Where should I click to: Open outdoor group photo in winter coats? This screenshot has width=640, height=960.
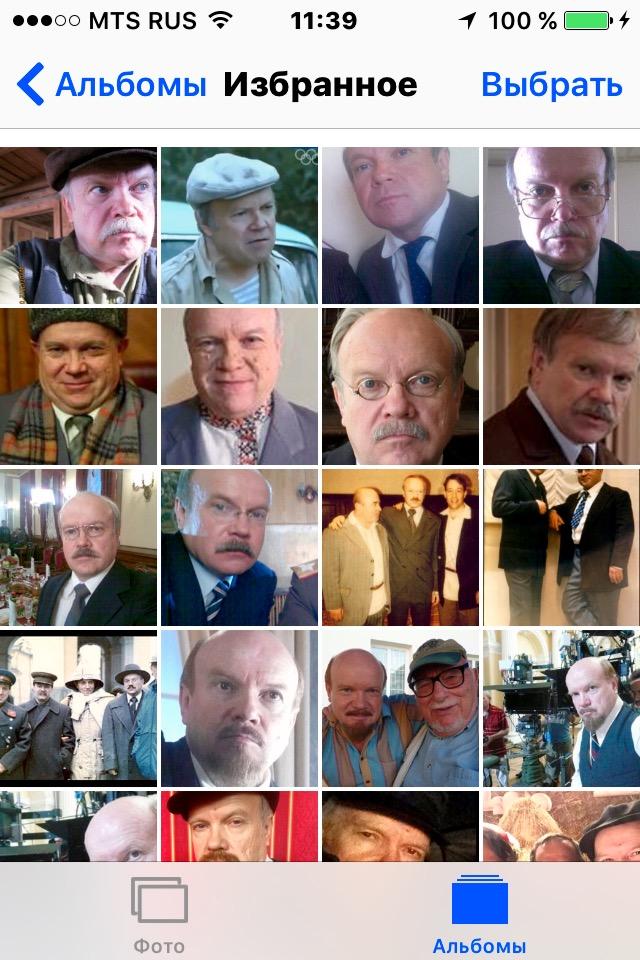click(x=78, y=708)
